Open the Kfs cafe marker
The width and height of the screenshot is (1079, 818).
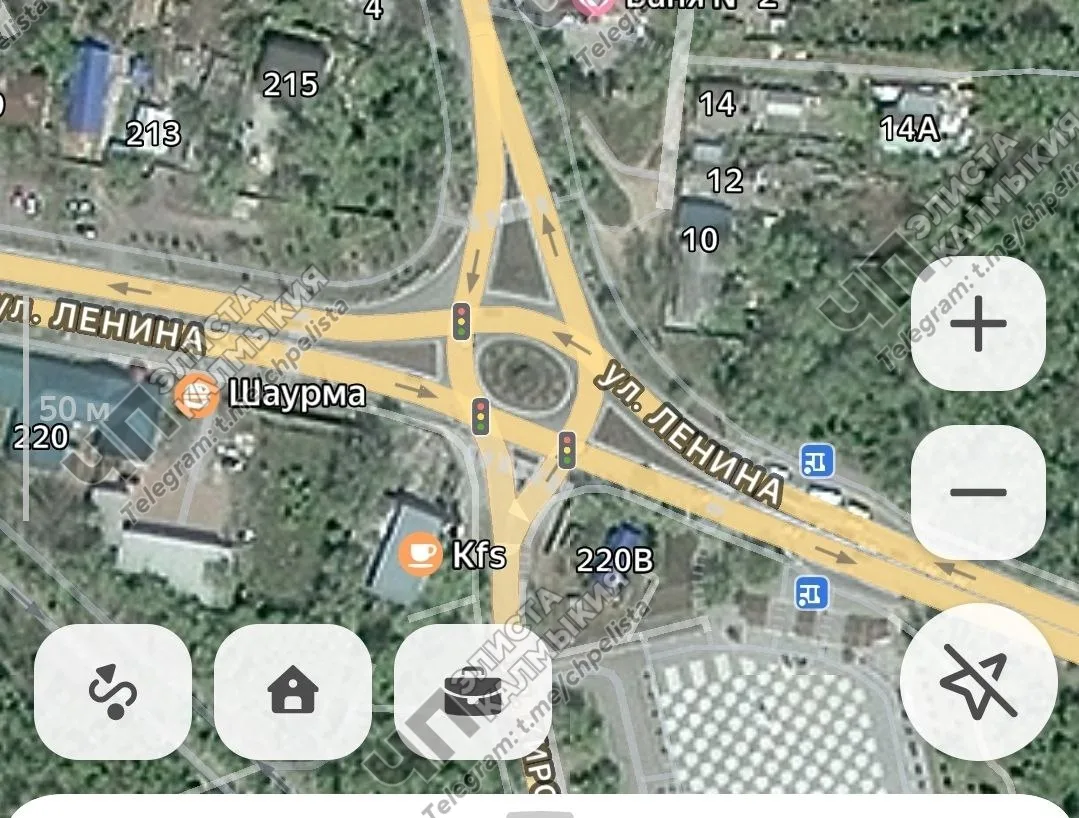pyautogui.click(x=421, y=554)
